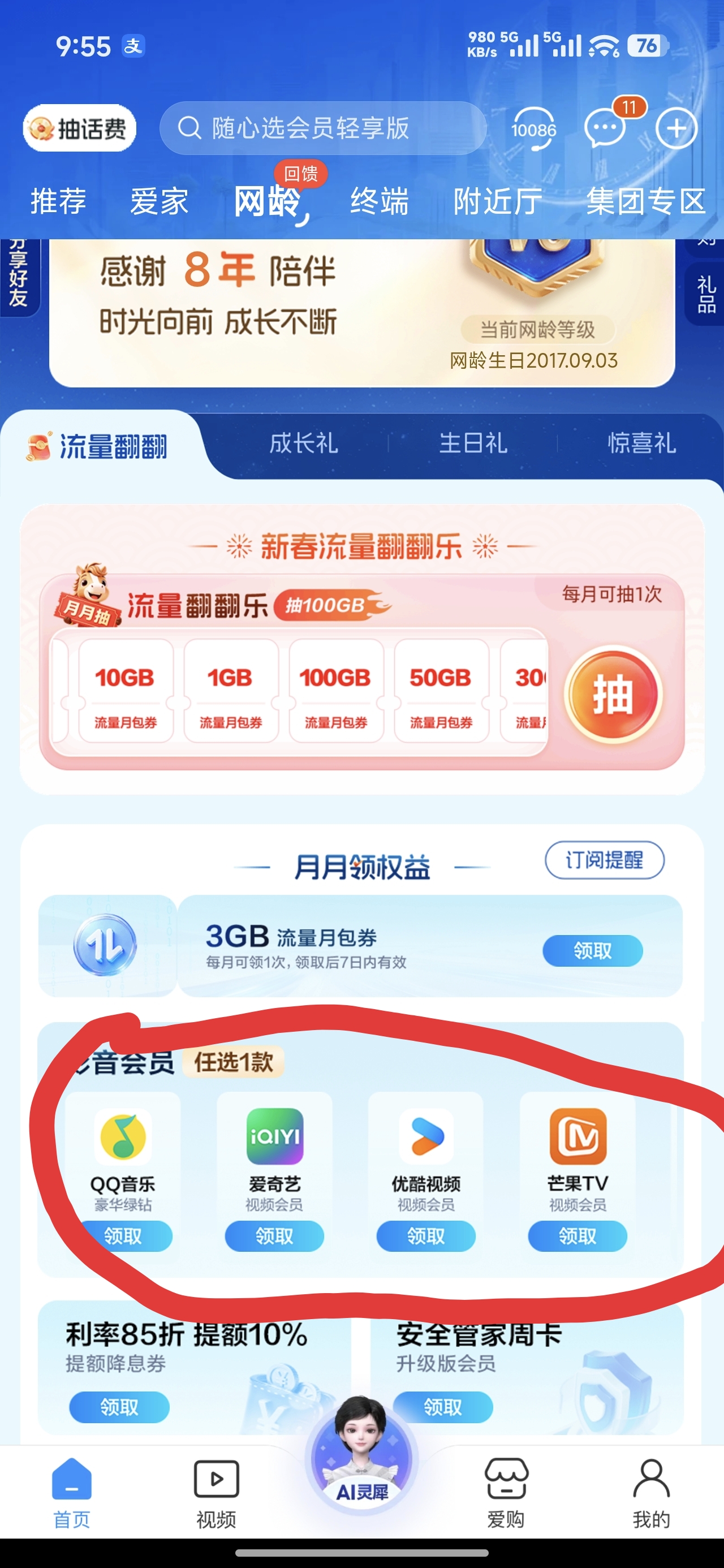This screenshot has width=724, height=1568.
Task: Go to the 我的 tab
Action: point(651,1493)
